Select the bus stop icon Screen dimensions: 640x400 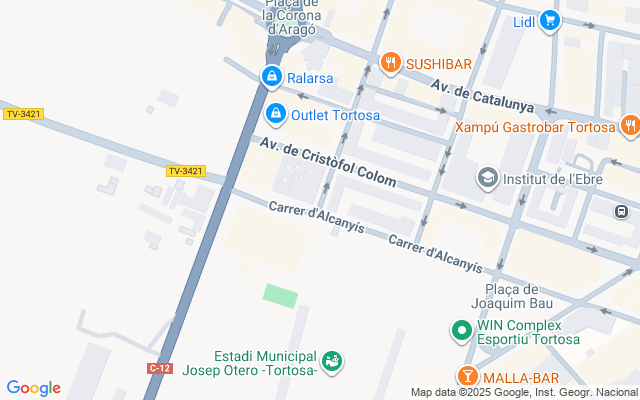pyautogui.click(x=621, y=211)
